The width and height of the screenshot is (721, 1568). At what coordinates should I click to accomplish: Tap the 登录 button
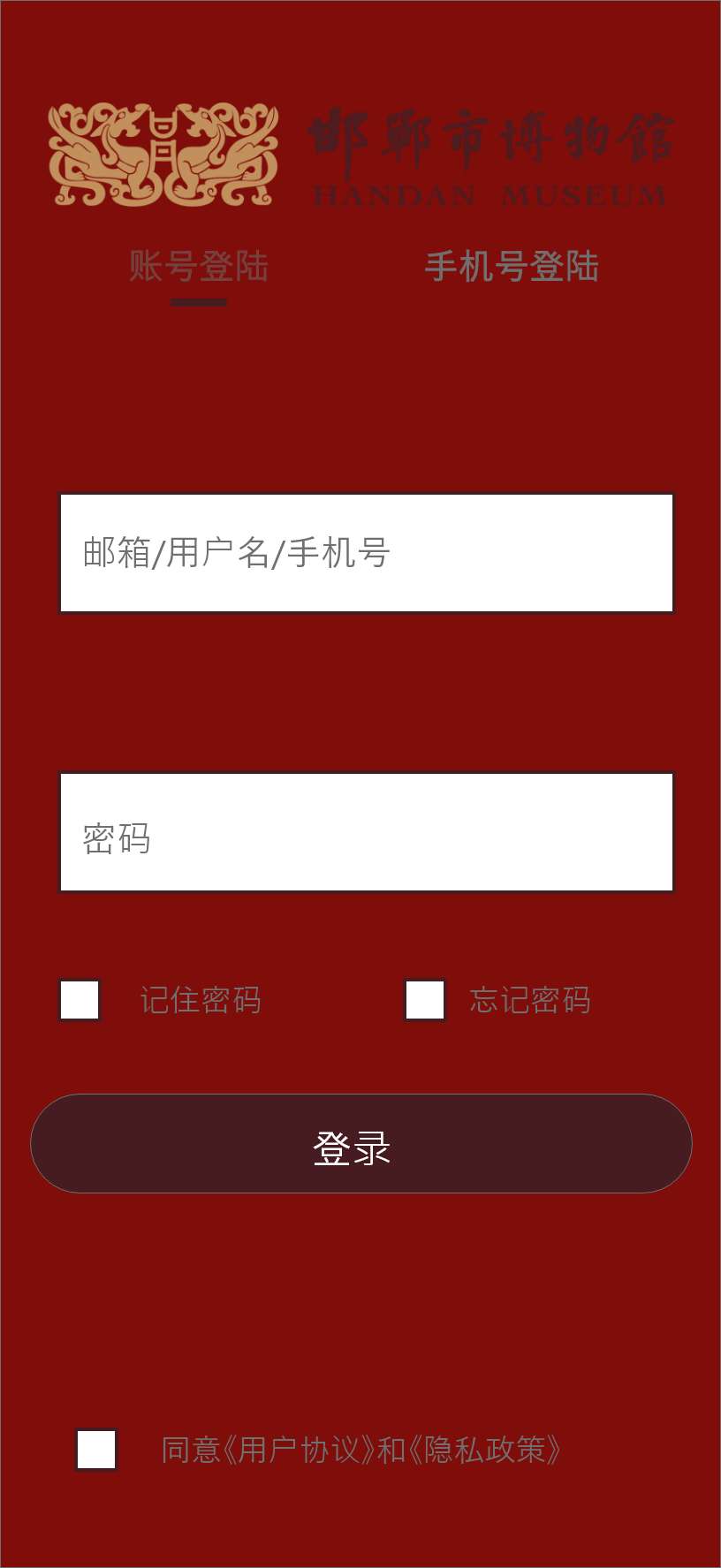pos(360,1144)
